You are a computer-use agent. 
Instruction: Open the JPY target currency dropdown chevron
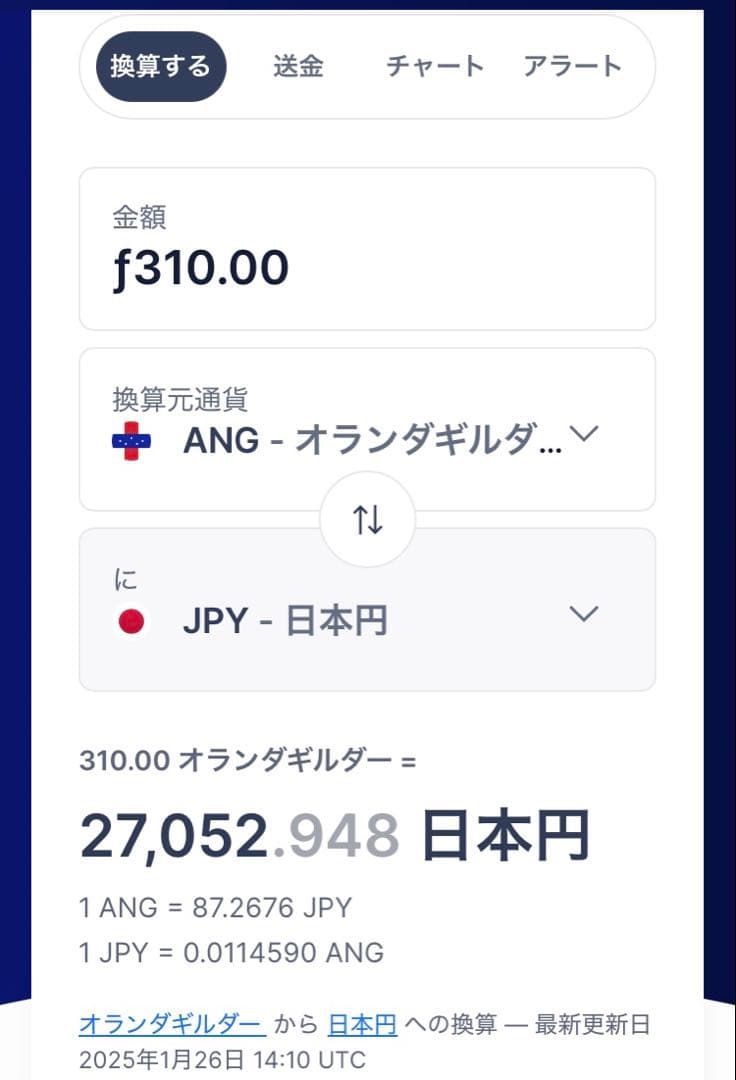pos(584,614)
